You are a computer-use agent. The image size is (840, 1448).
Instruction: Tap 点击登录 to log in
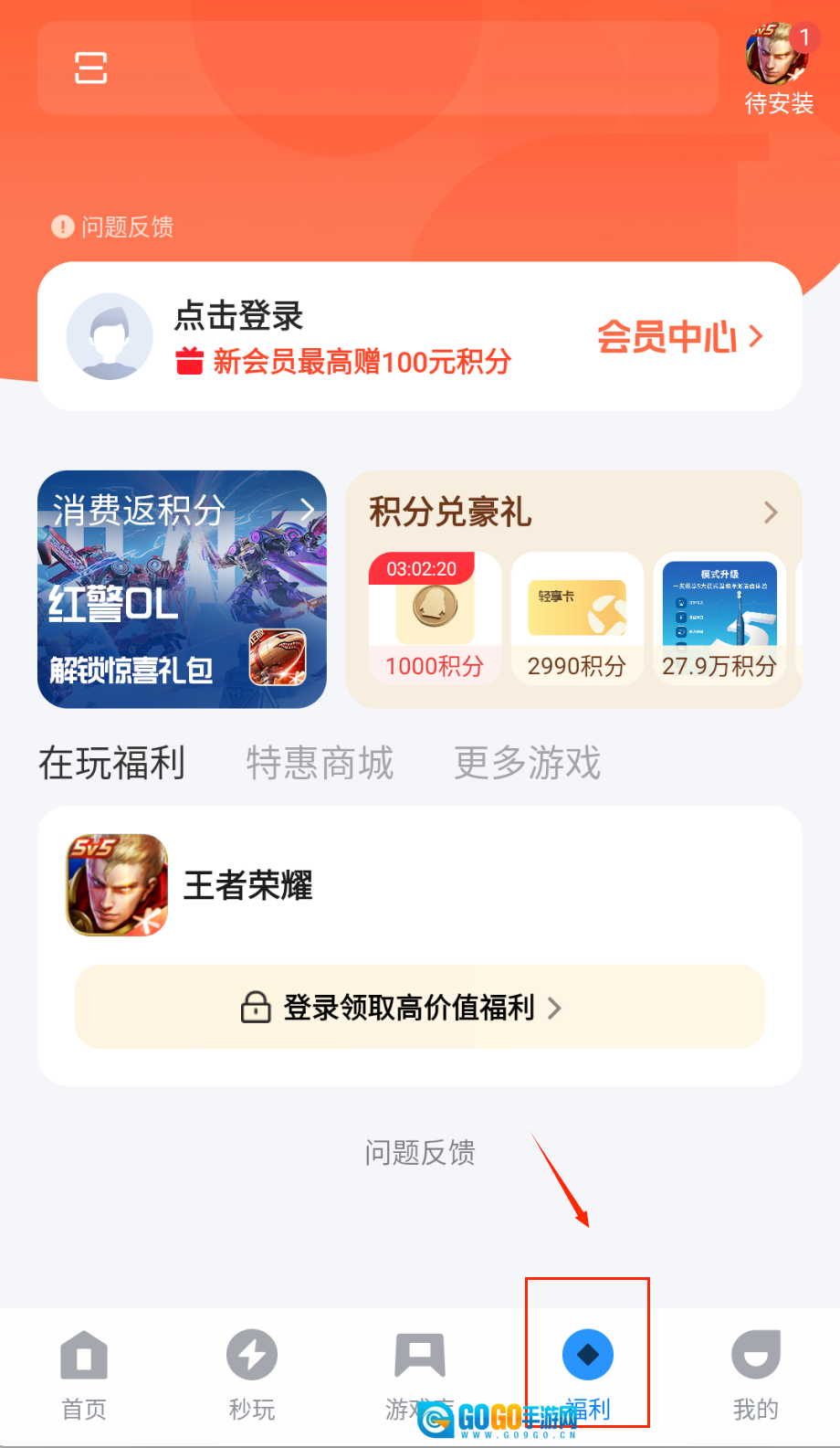tap(239, 316)
